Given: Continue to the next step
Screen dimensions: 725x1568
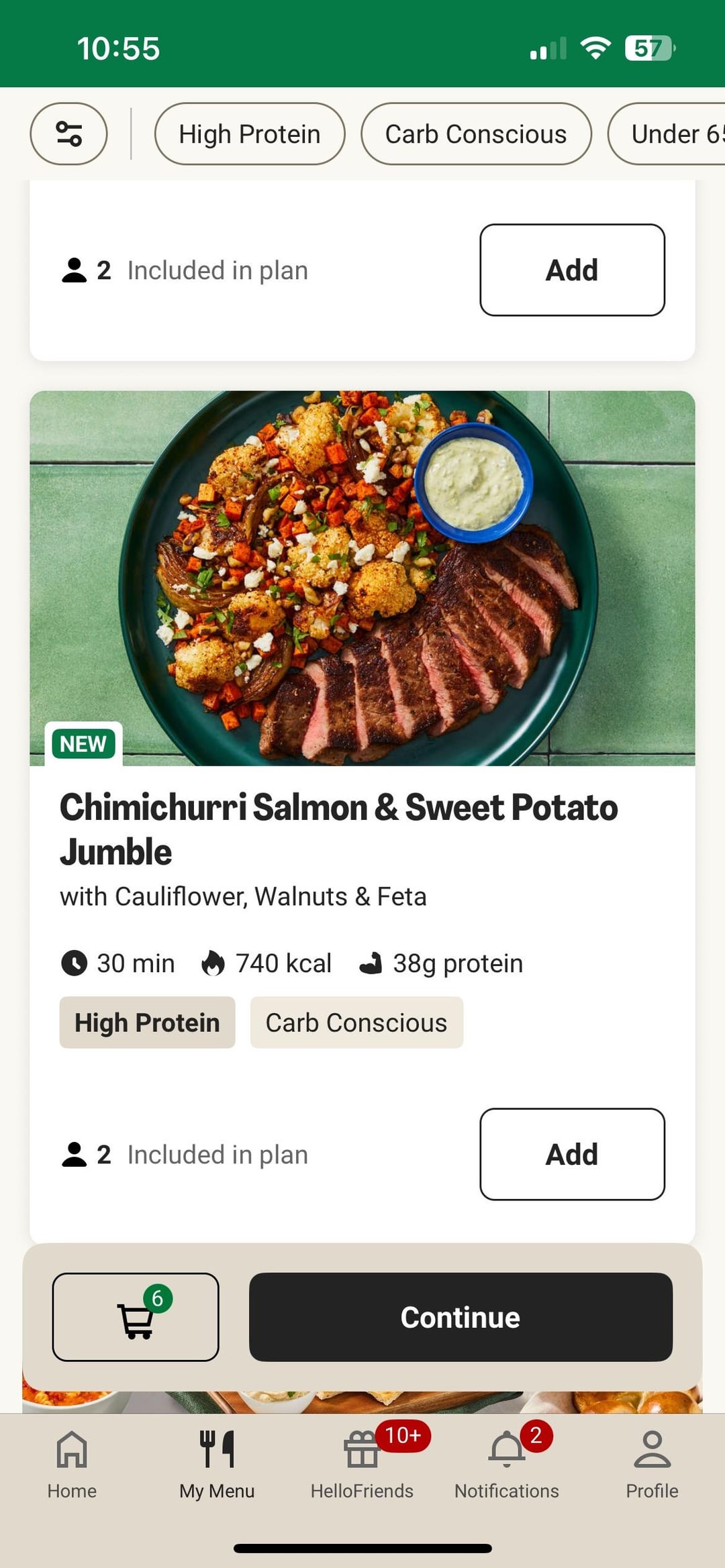Looking at the screenshot, I should (461, 1317).
